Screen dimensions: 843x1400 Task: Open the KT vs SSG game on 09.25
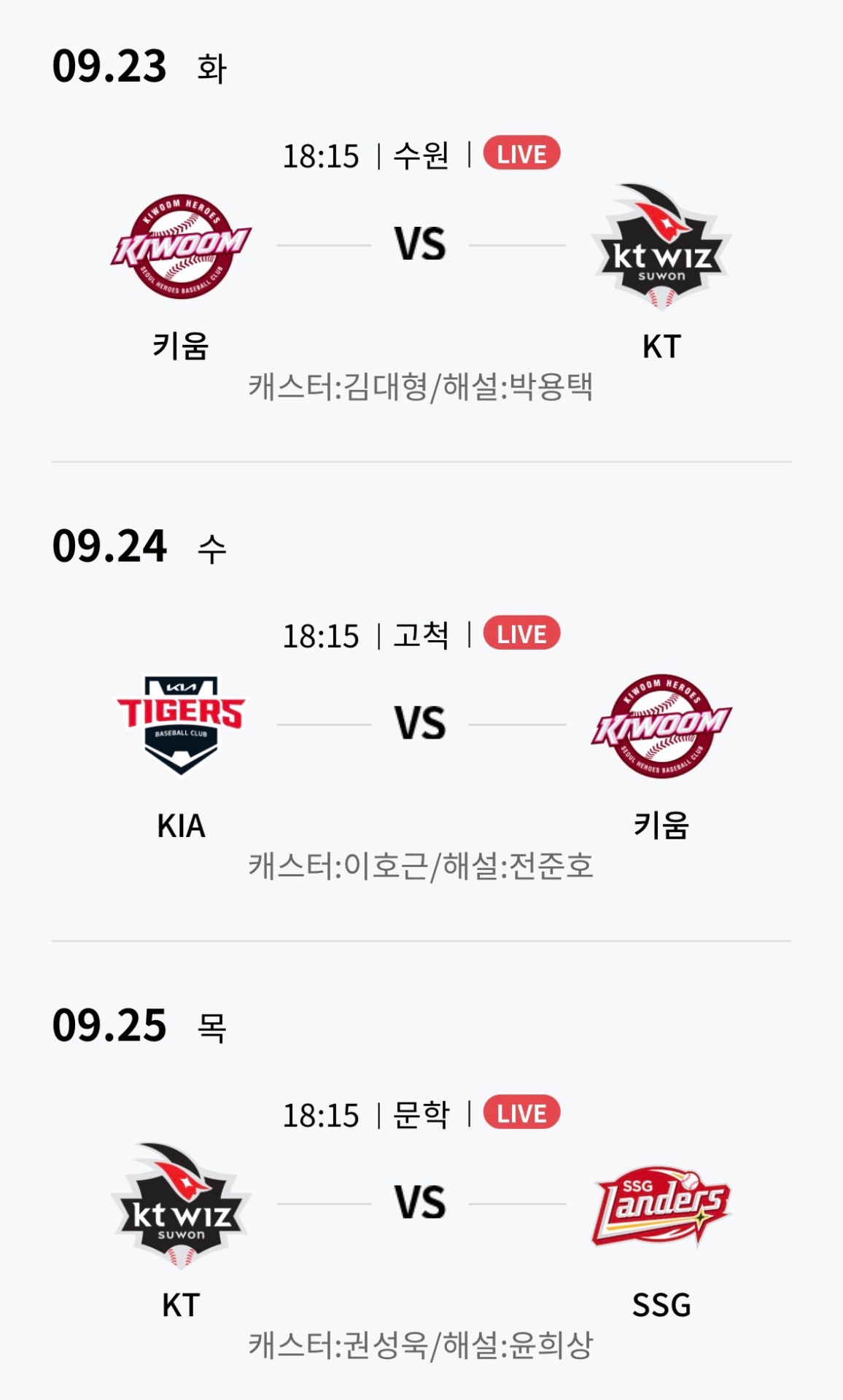(x=420, y=1203)
